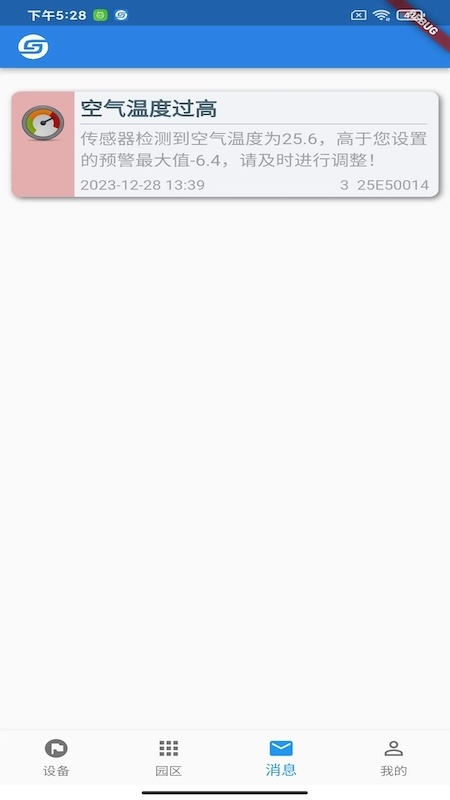Viewport: 450px width, 800px height.
Task: Switch to the 设备 tab
Action: pos(56,758)
